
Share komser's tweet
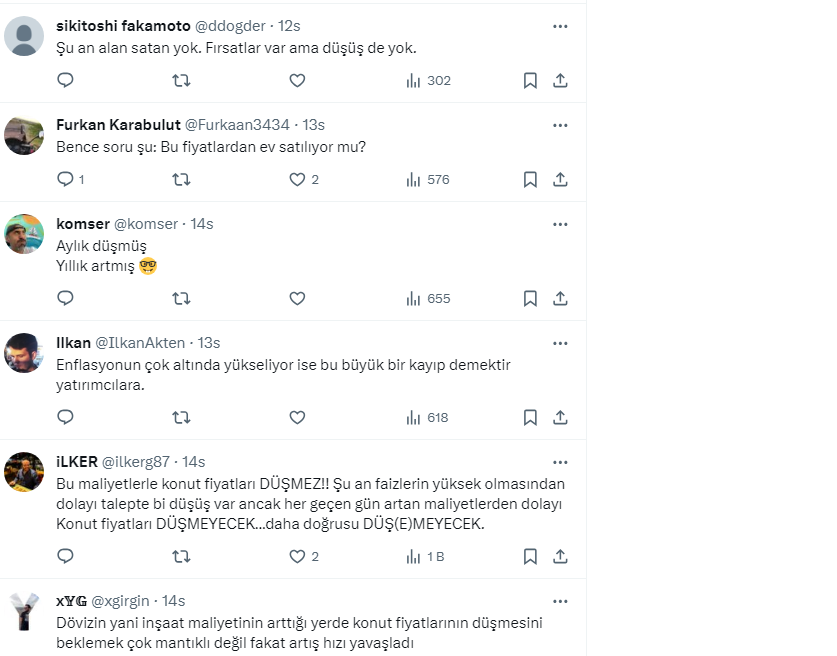(x=561, y=298)
